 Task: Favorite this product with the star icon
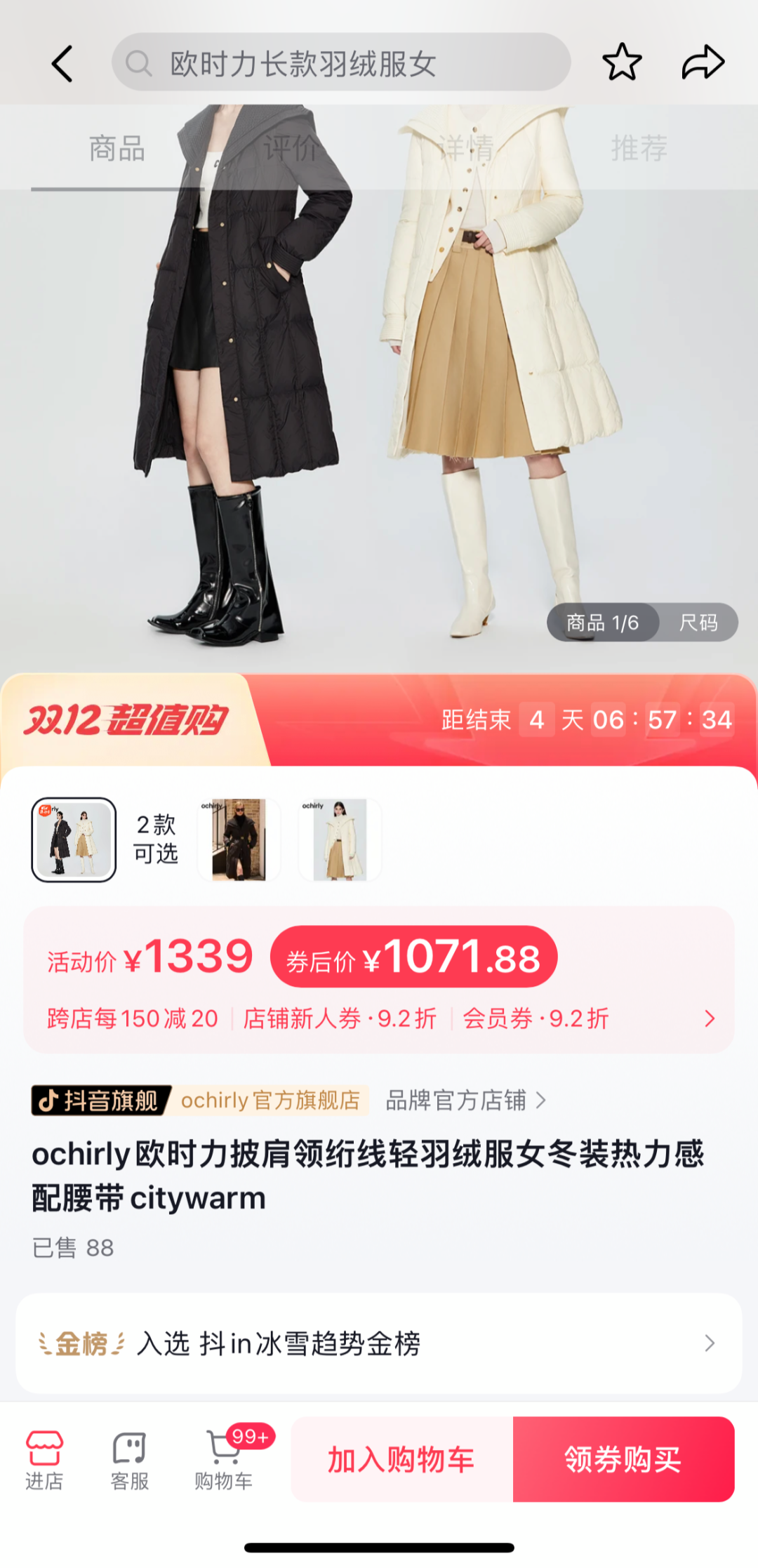pos(622,62)
